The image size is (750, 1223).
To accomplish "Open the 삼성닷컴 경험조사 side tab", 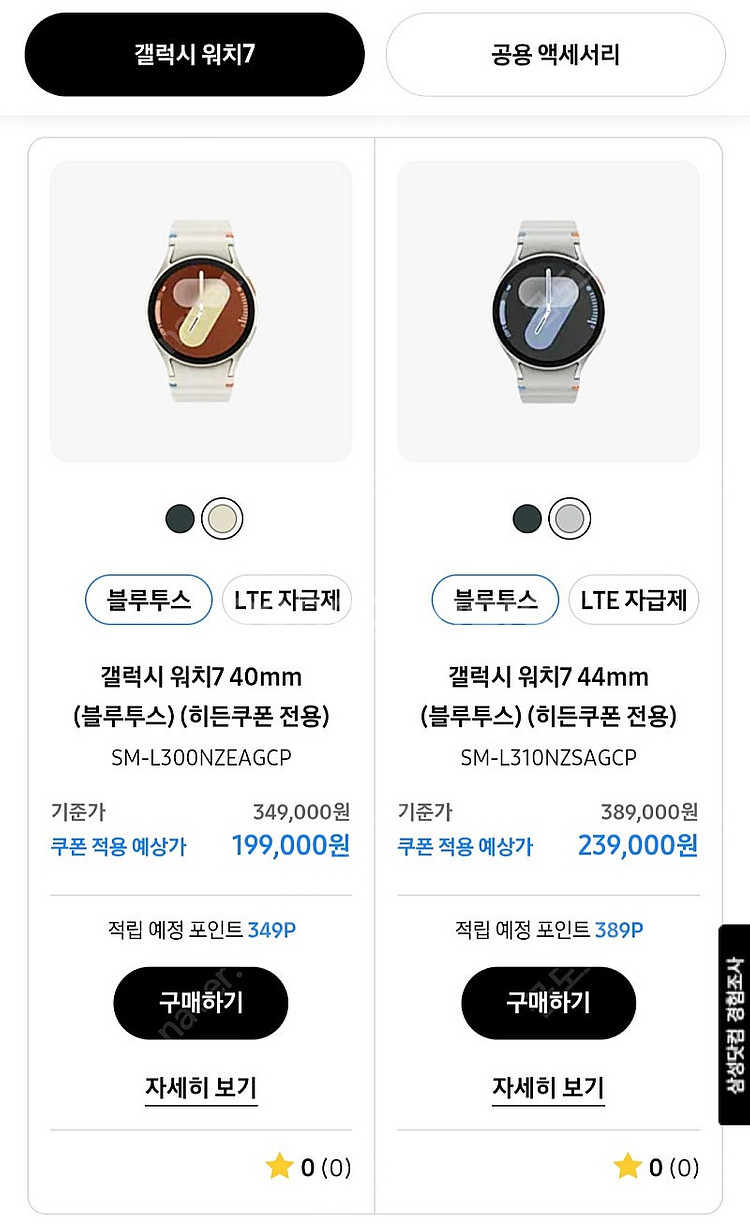I will 734,1024.
